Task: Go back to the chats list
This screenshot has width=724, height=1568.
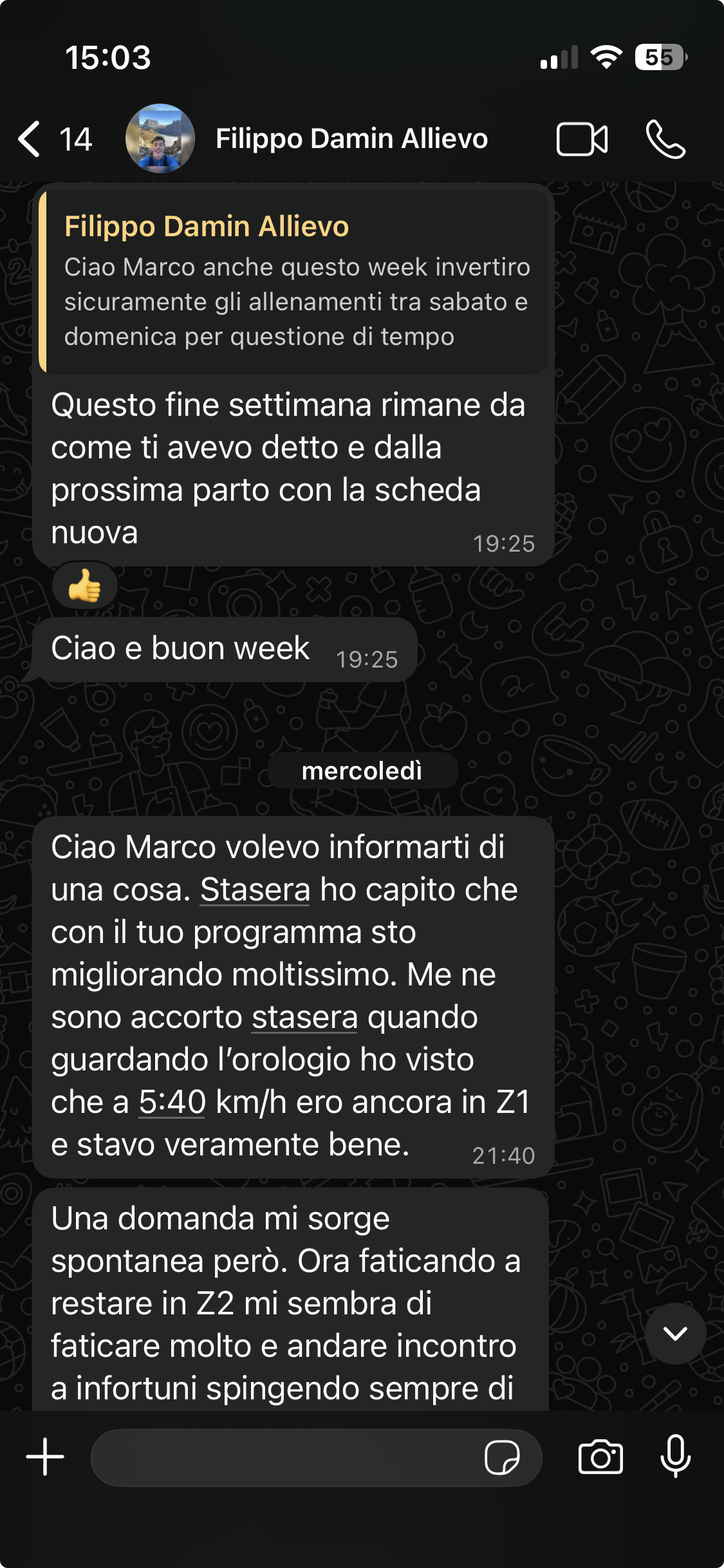Action: click(x=31, y=139)
